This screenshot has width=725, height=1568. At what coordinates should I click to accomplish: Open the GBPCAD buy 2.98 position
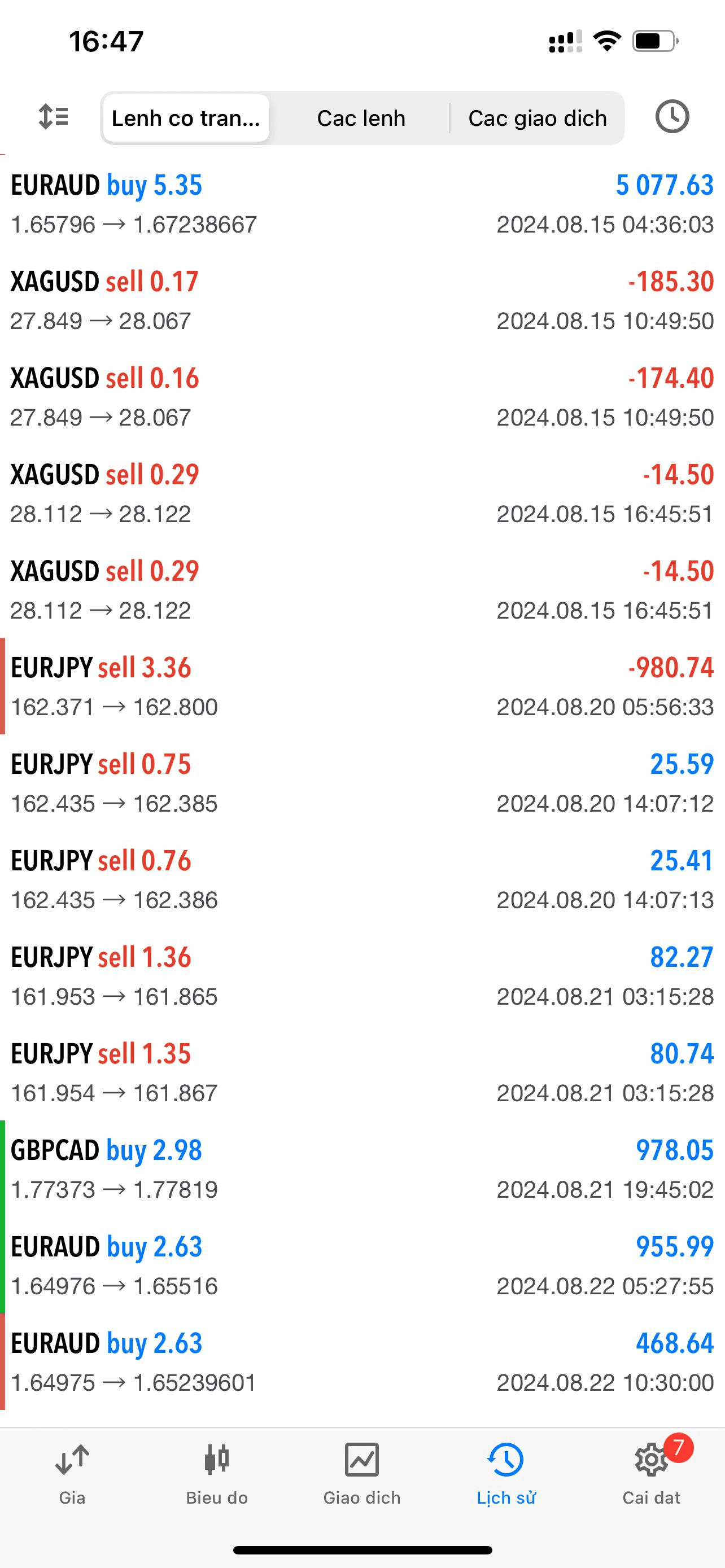tap(362, 1169)
